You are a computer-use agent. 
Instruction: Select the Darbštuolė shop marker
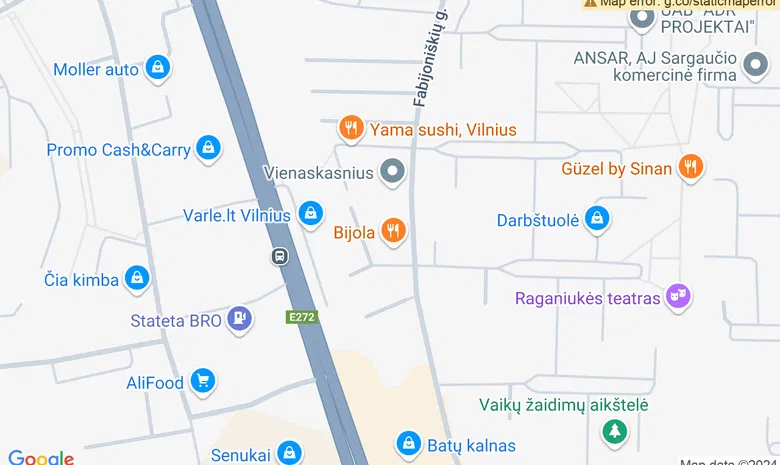click(x=597, y=219)
